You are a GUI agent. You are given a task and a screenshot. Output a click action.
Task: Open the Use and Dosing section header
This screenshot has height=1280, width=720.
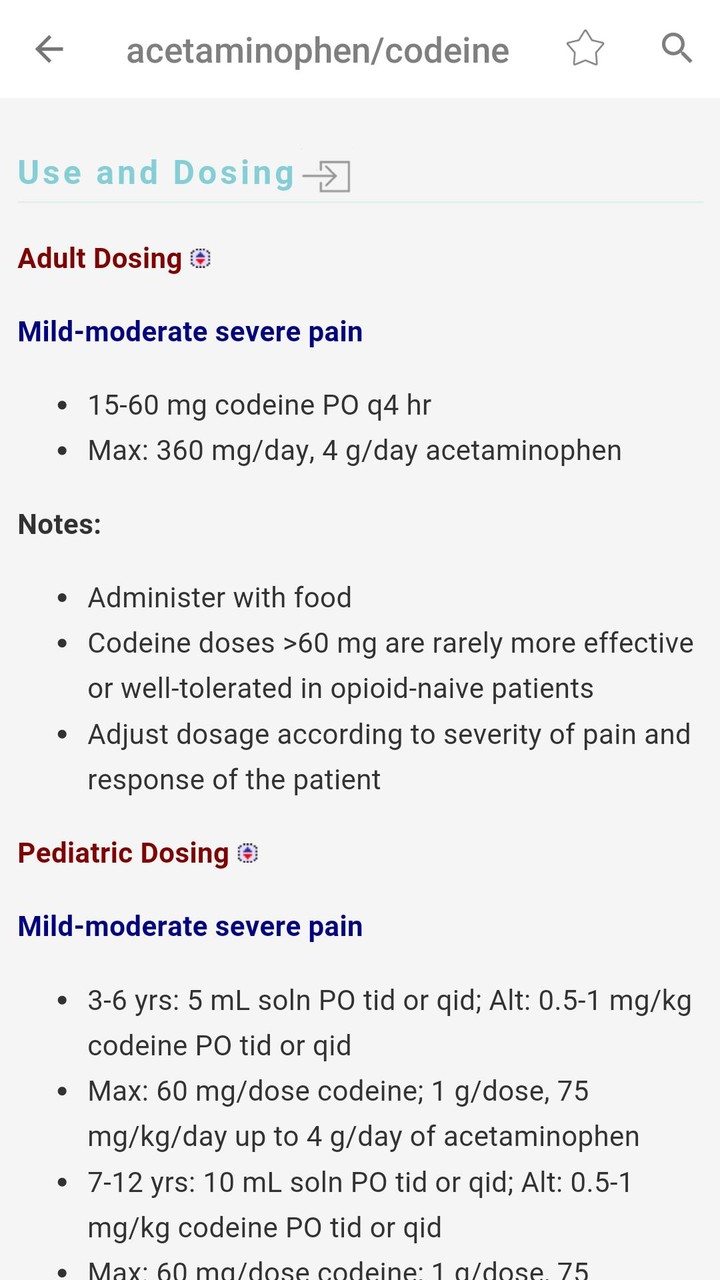[155, 172]
